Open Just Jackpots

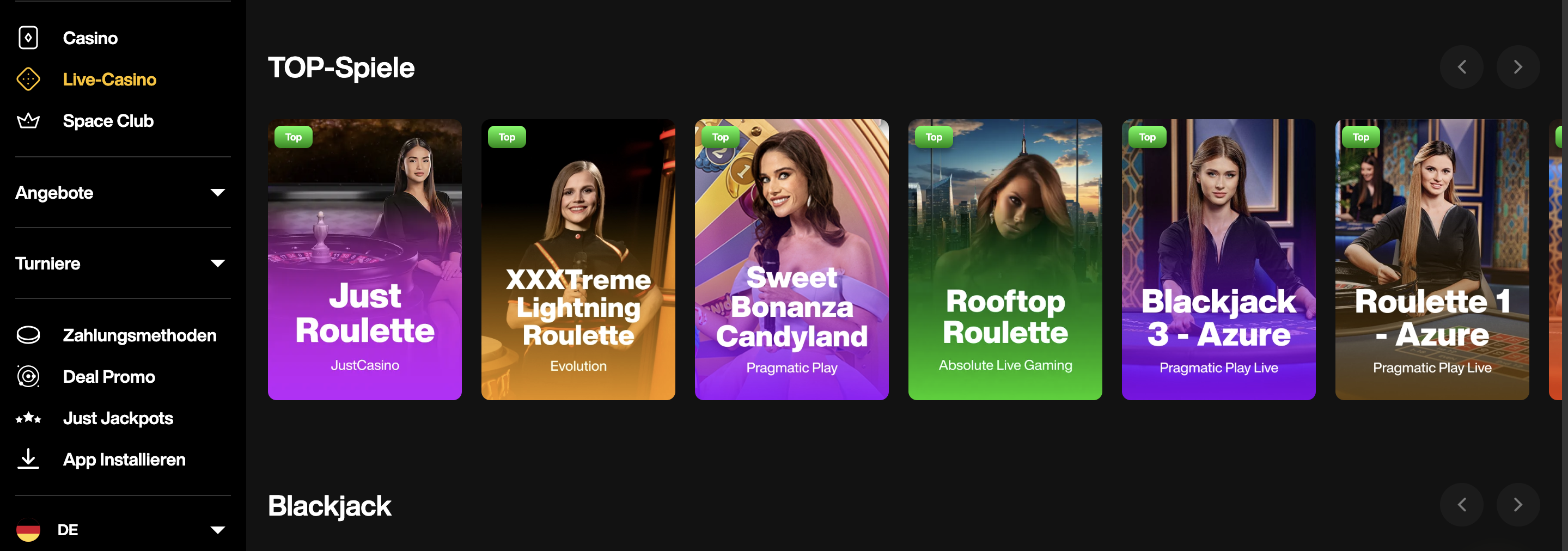point(118,418)
